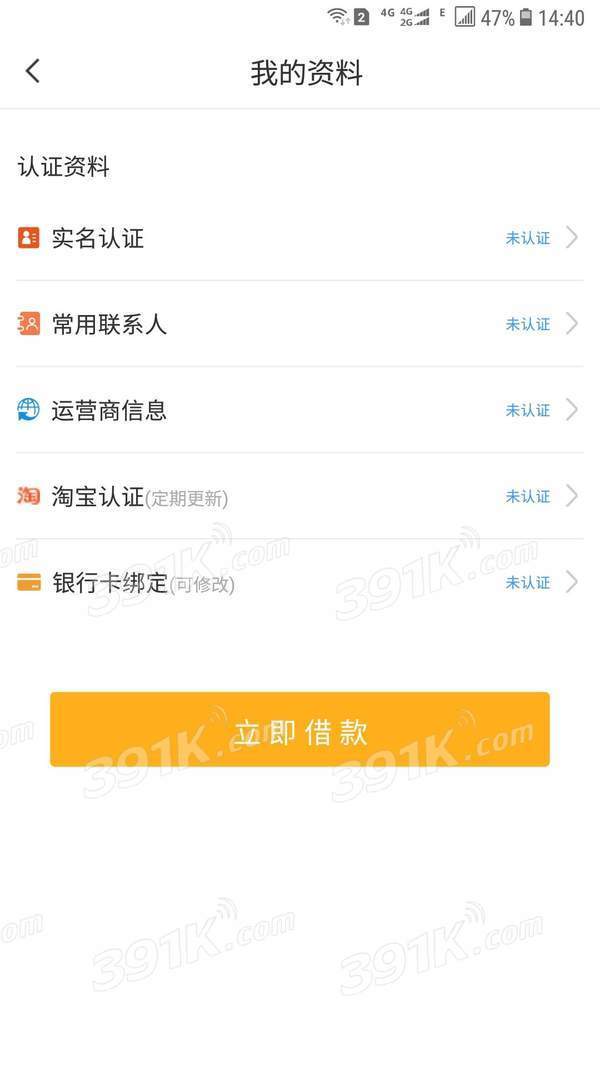Go back from 我的资料 page
Image resolution: width=600 pixels, height=1067 pixels.
pyautogui.click(x=33, y=71)
